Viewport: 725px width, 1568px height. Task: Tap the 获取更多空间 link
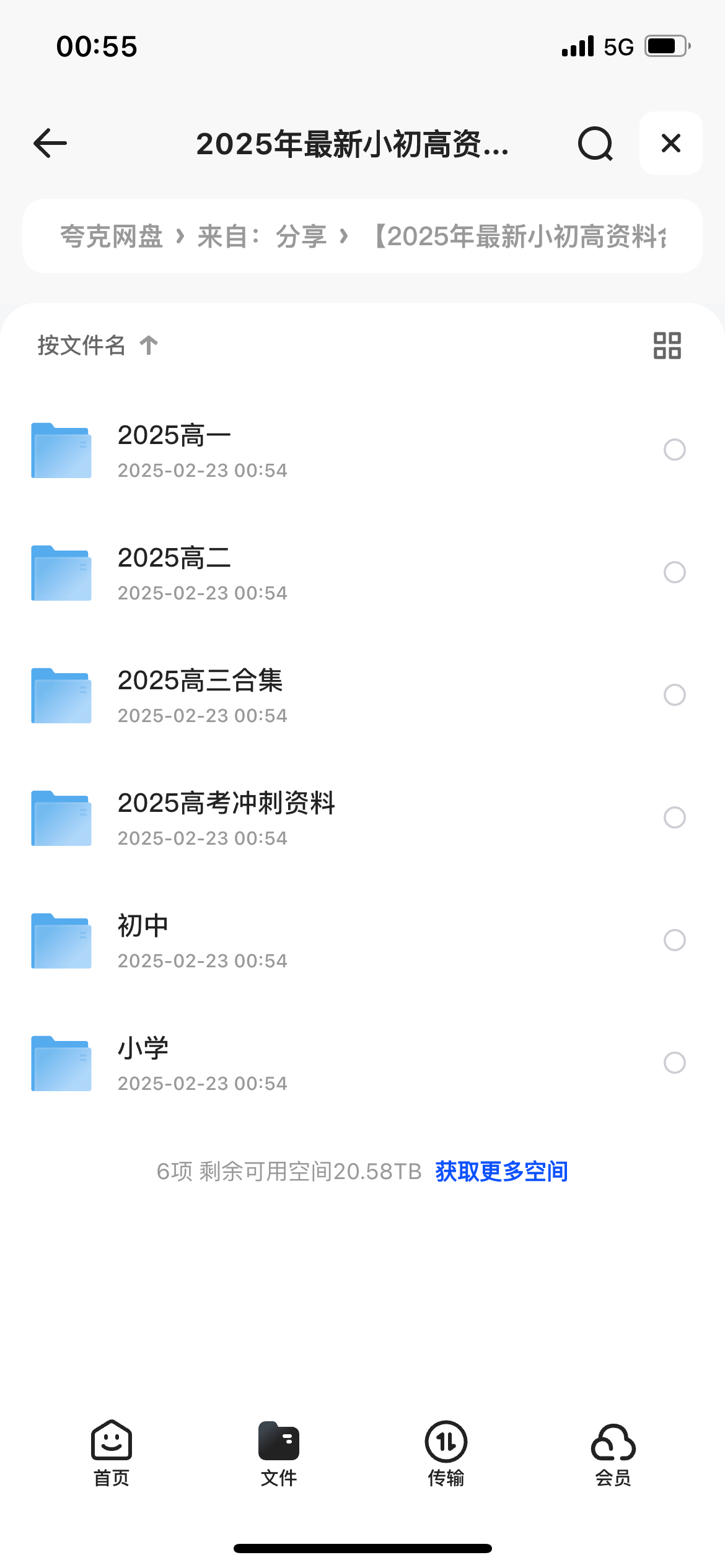point(501,1171)
